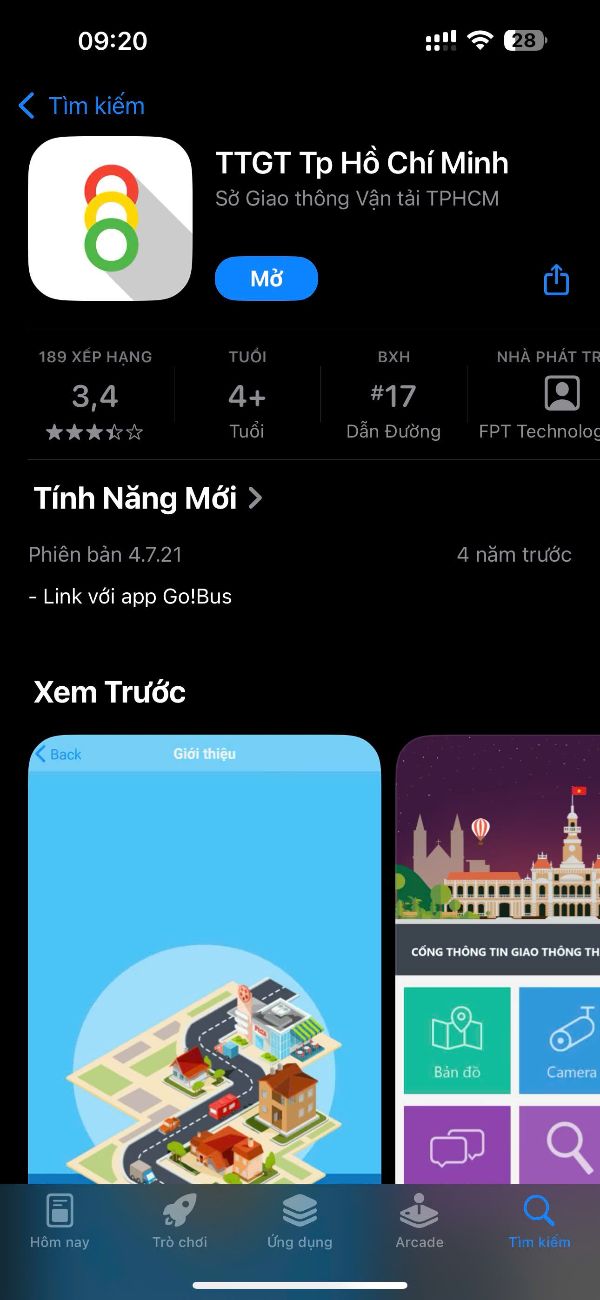Switch to the Hôm nay tab
The image size is (600, 1300).
(x=60, y=1222)
